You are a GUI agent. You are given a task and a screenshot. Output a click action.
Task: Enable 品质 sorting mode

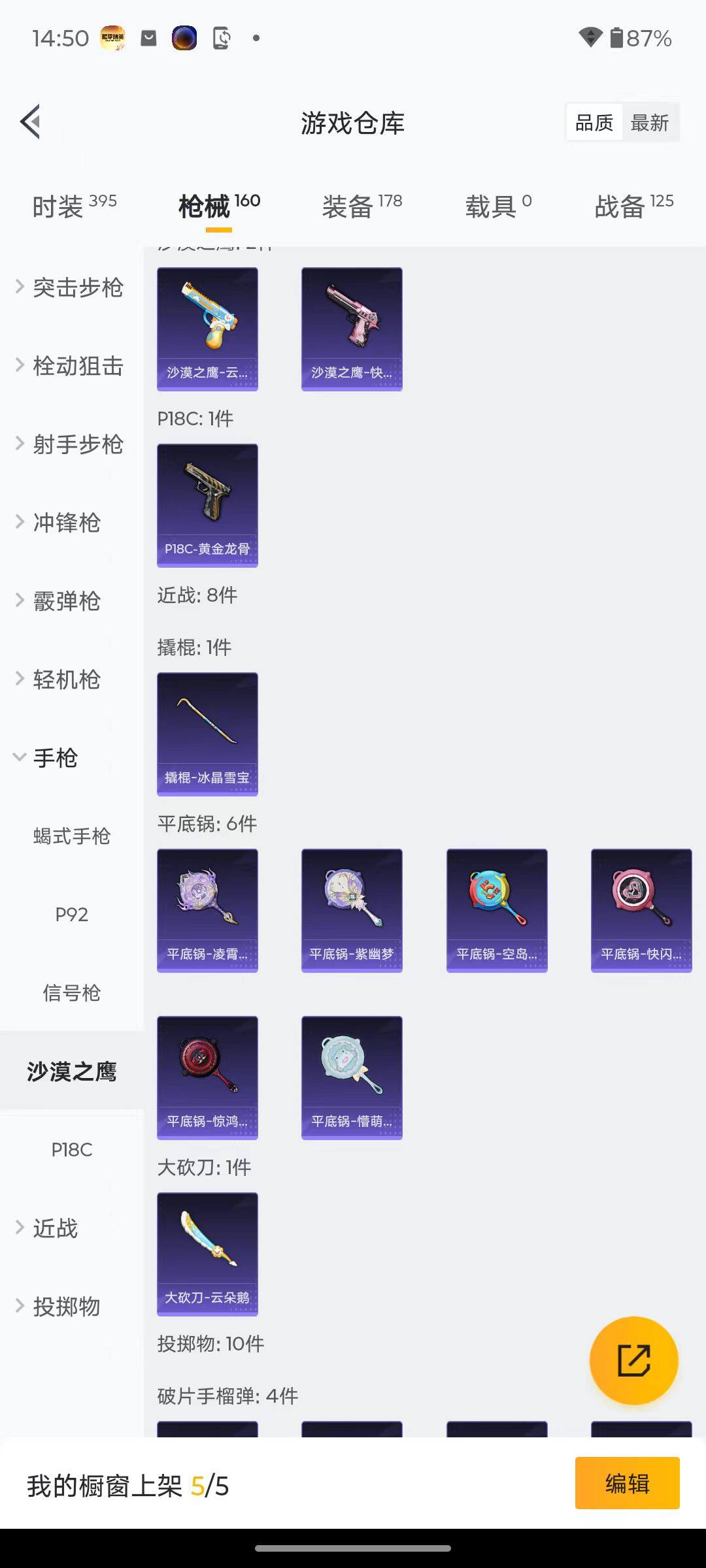(593, 122)
